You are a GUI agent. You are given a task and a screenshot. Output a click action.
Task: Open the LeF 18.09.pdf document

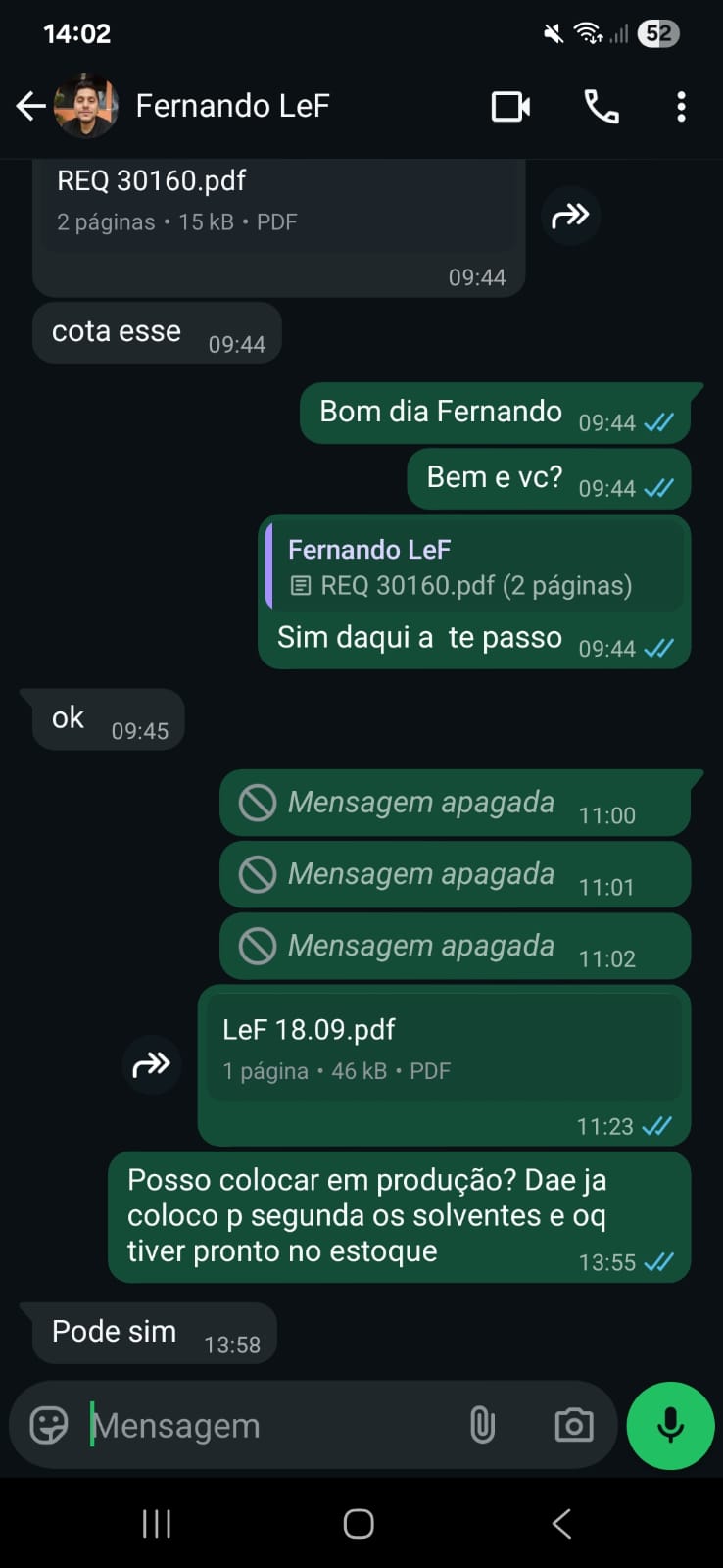pyautogui.click(x=443, y=1049)
